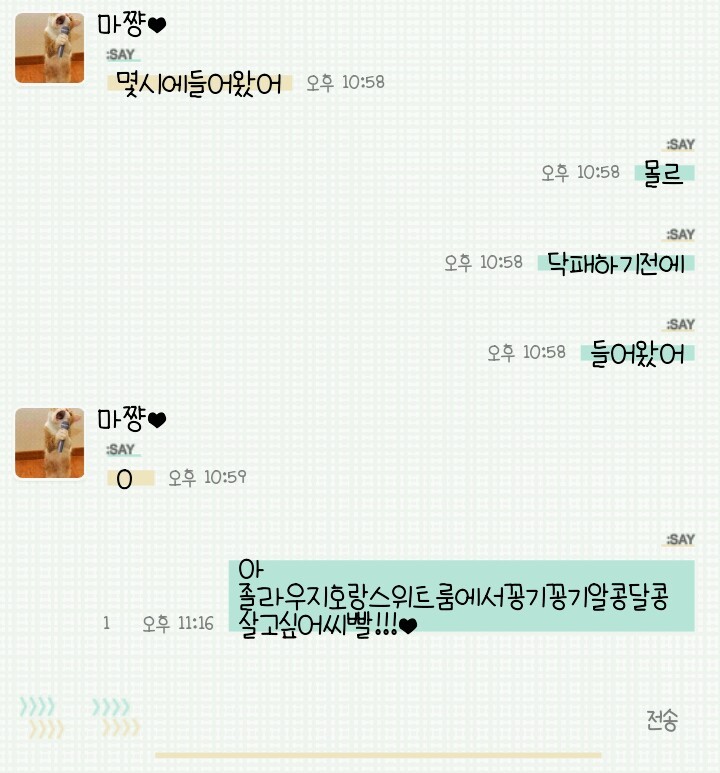Tap the 전송 send button
720x773 pixels.
coord(662,719)
